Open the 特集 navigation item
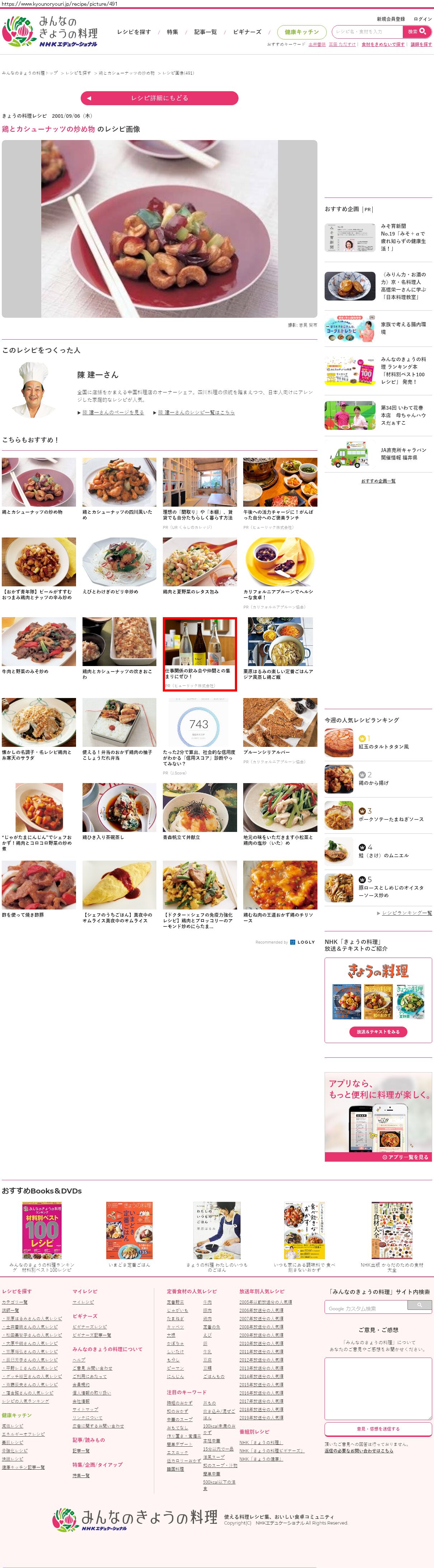Viewport: 434px width, 1568px height. (173, 32)
